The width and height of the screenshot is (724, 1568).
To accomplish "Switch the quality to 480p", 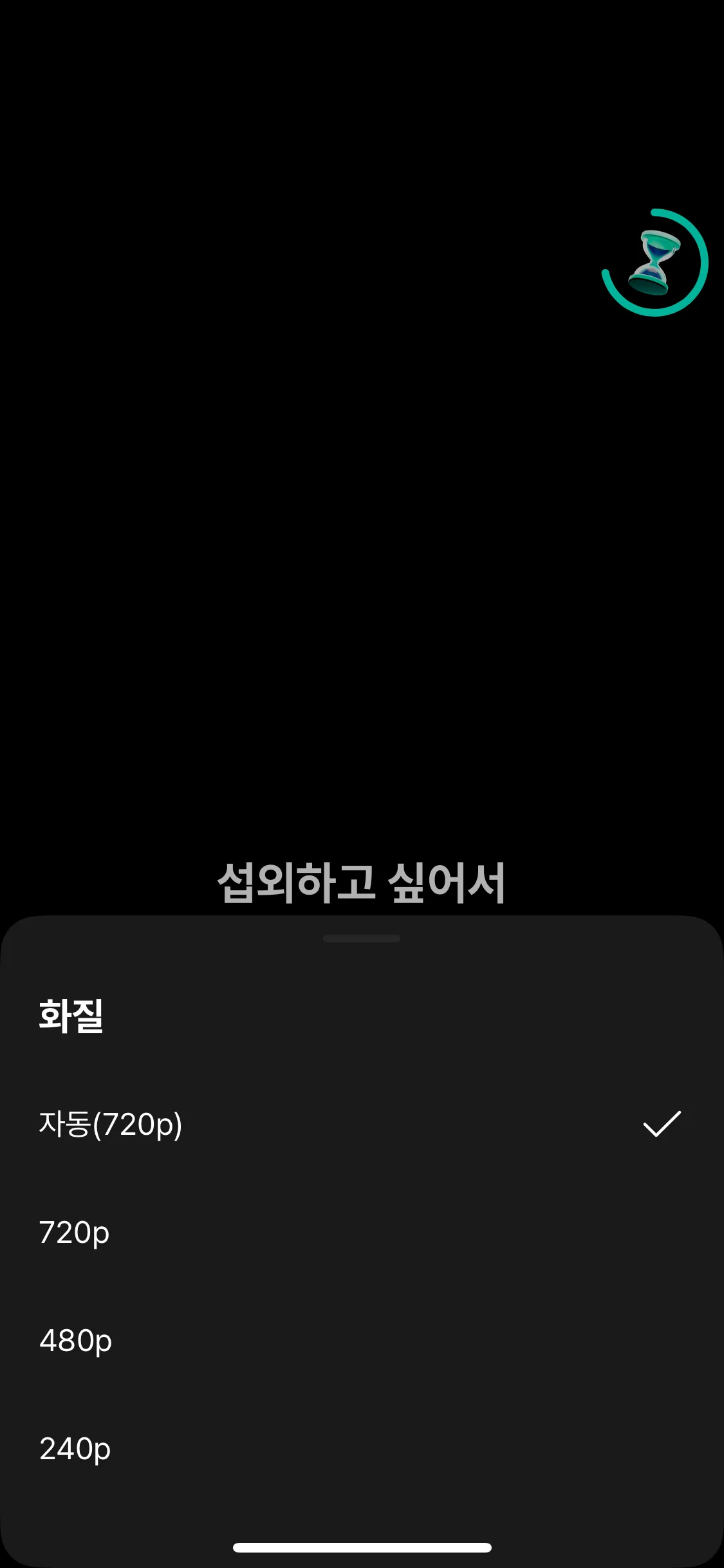I will [x=362, y=1341].
